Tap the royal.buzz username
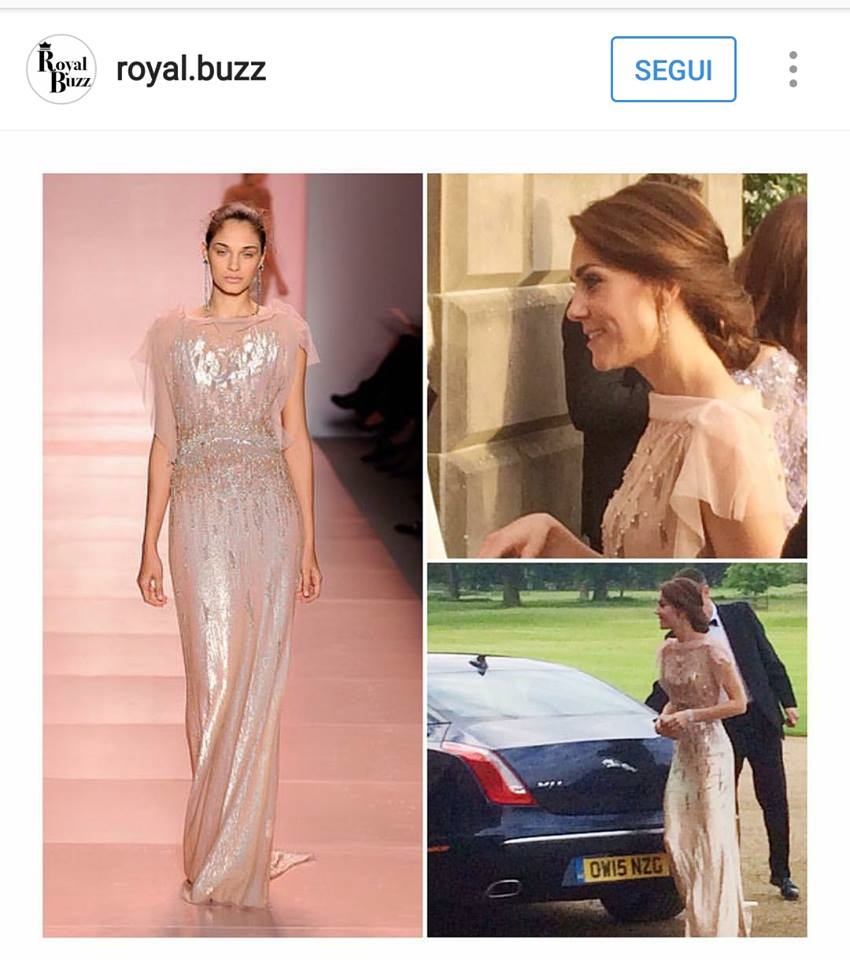Screen dimensions: 850x960 (x=191, y=69)
